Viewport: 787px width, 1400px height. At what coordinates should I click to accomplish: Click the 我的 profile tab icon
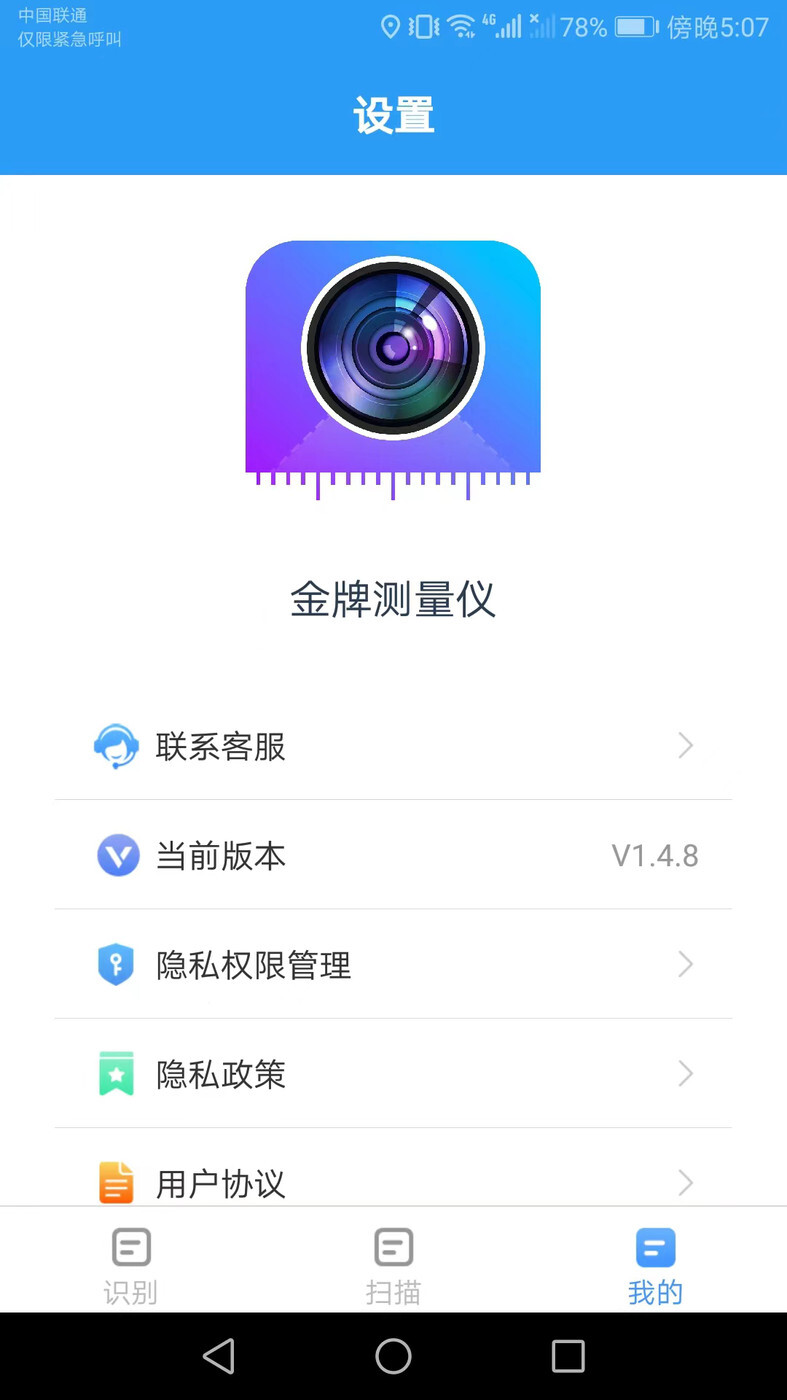tap(655, 1247)
